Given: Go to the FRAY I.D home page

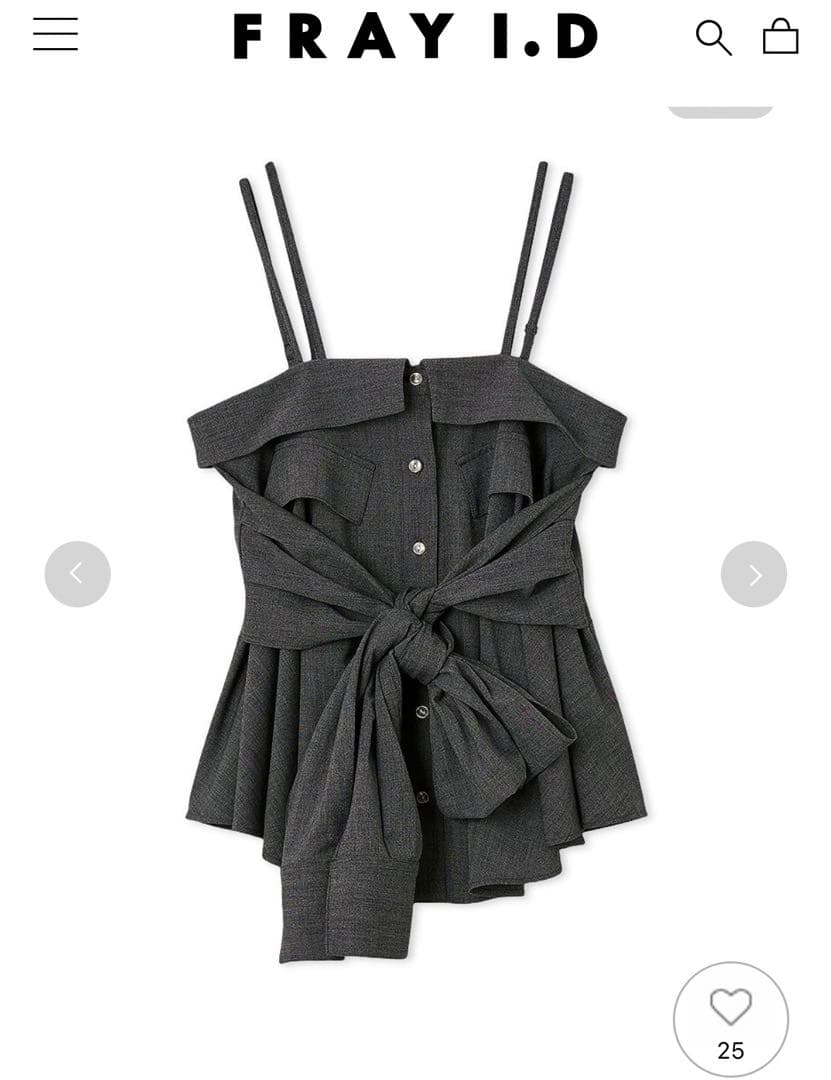Looking at the screenshot, I should 415,37.
